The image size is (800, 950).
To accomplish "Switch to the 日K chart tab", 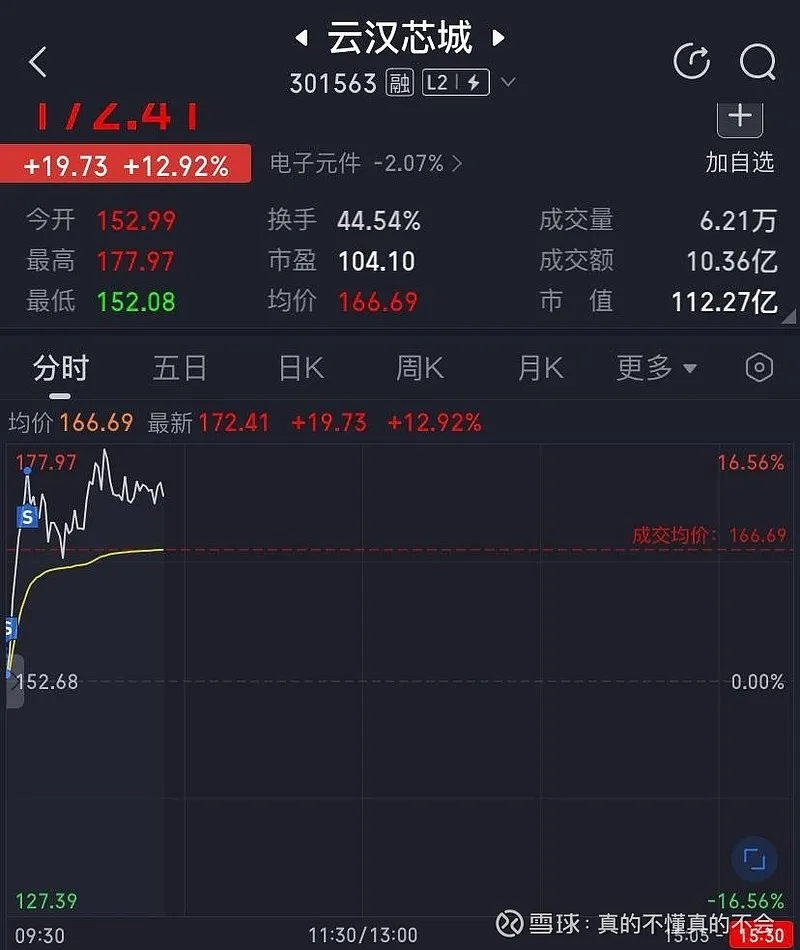I will (x=301, y=368).
